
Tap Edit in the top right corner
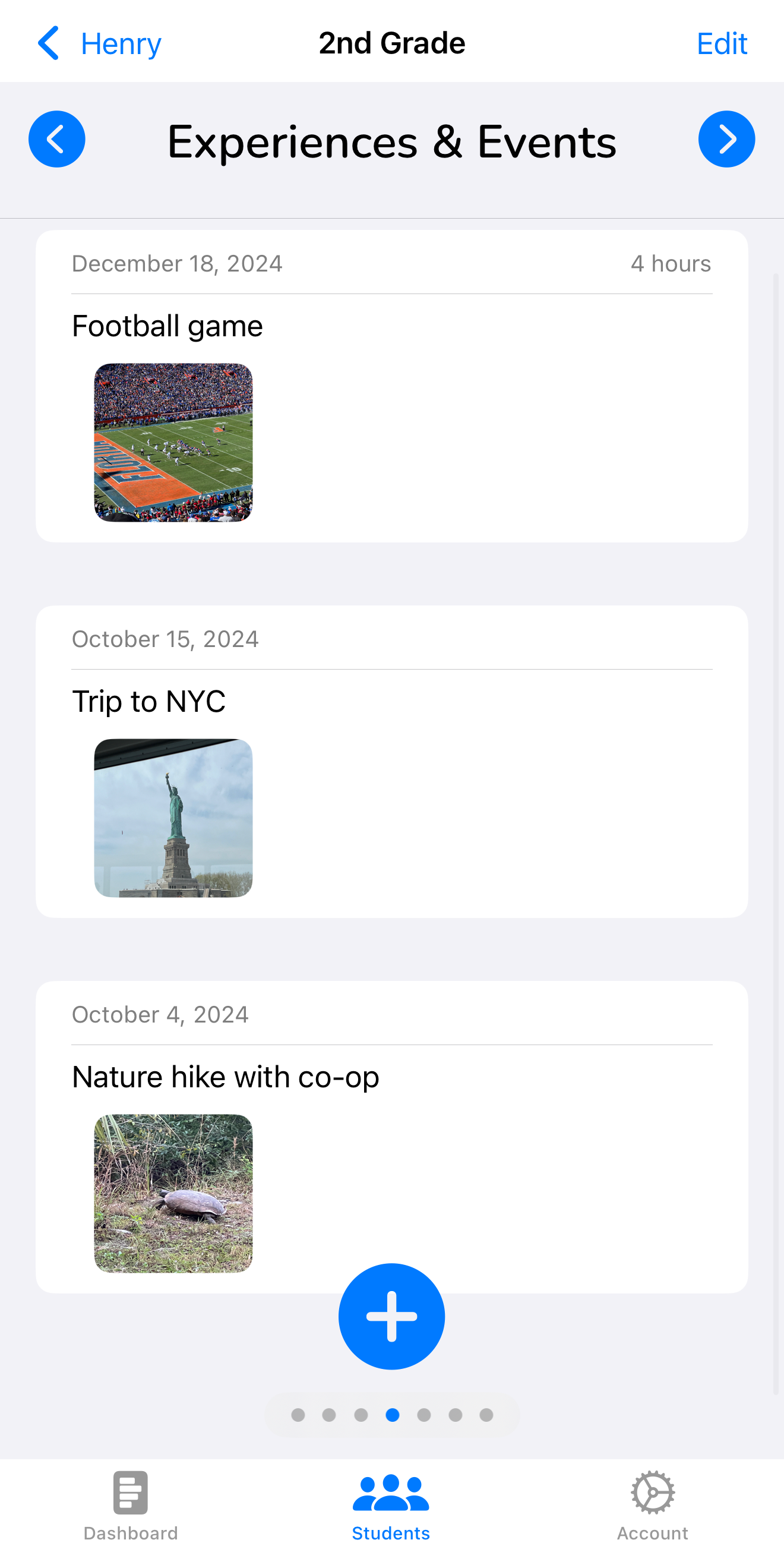click(722, 43)
